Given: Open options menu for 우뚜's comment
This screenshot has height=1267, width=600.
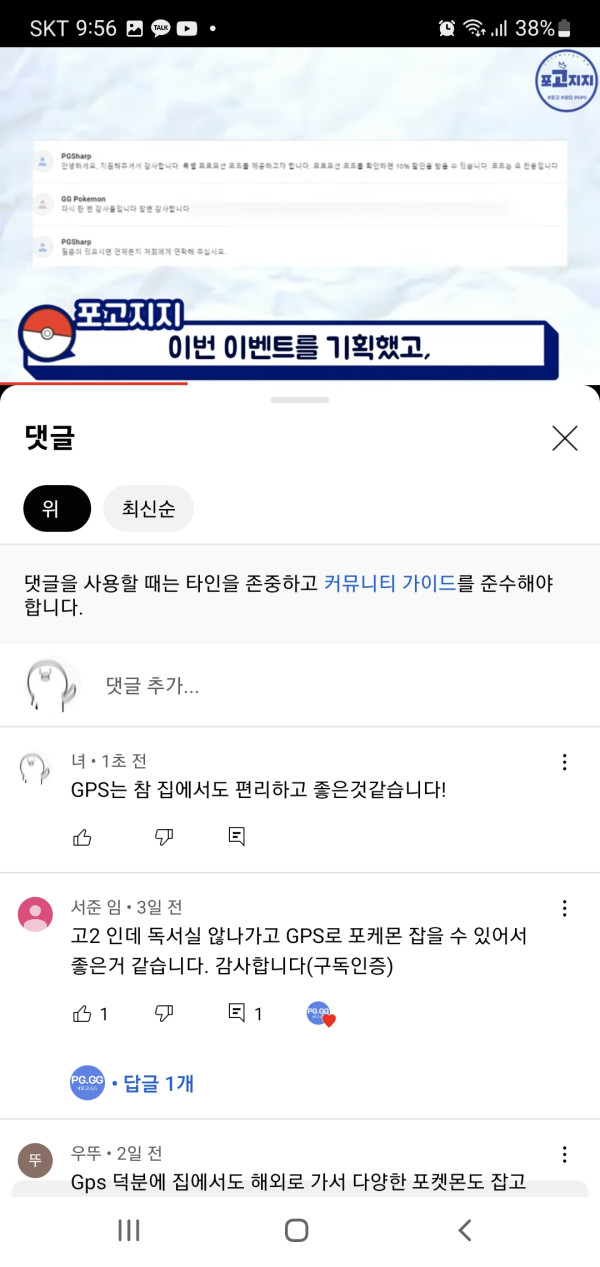Looking at the screenshot, I should coord(565,1154).
